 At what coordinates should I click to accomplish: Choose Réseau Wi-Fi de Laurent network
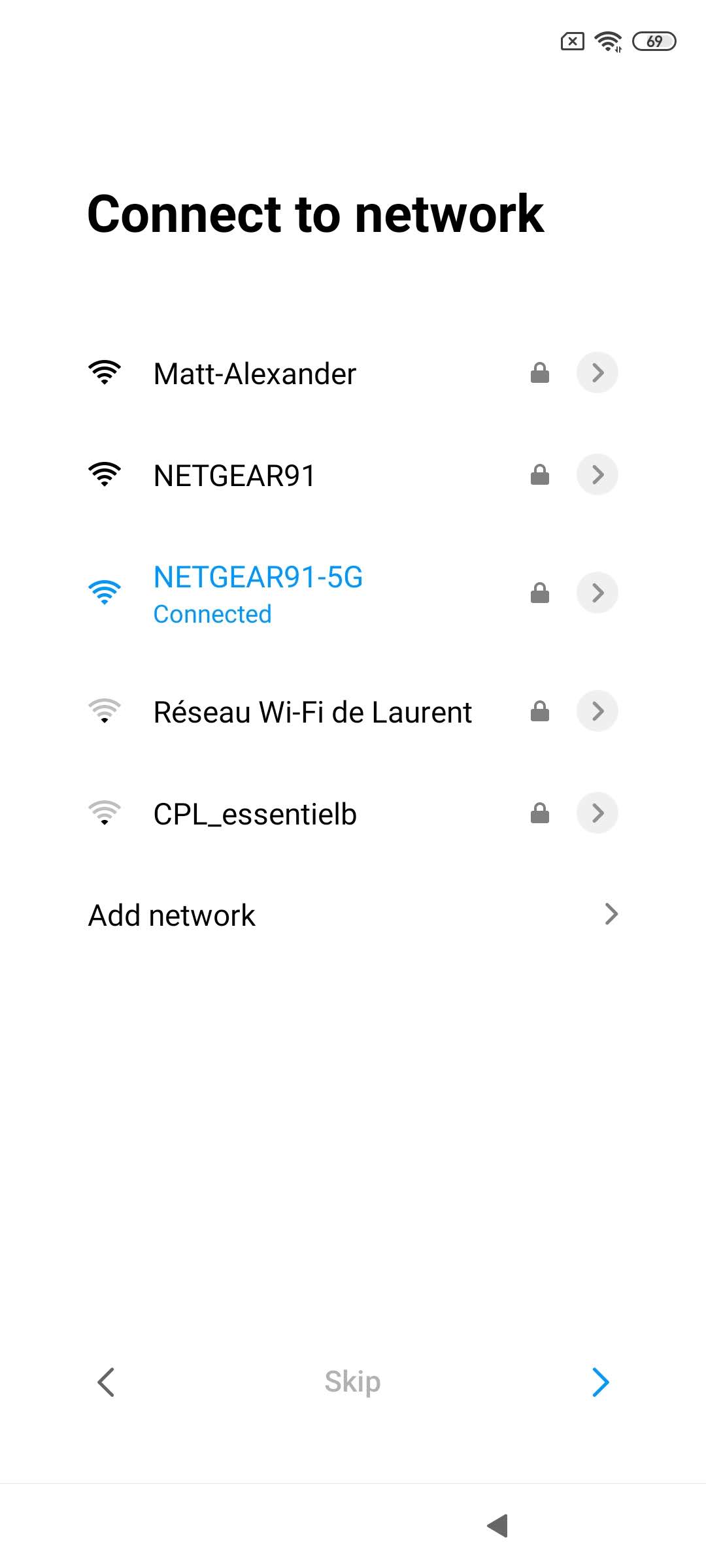coord(312,712)
